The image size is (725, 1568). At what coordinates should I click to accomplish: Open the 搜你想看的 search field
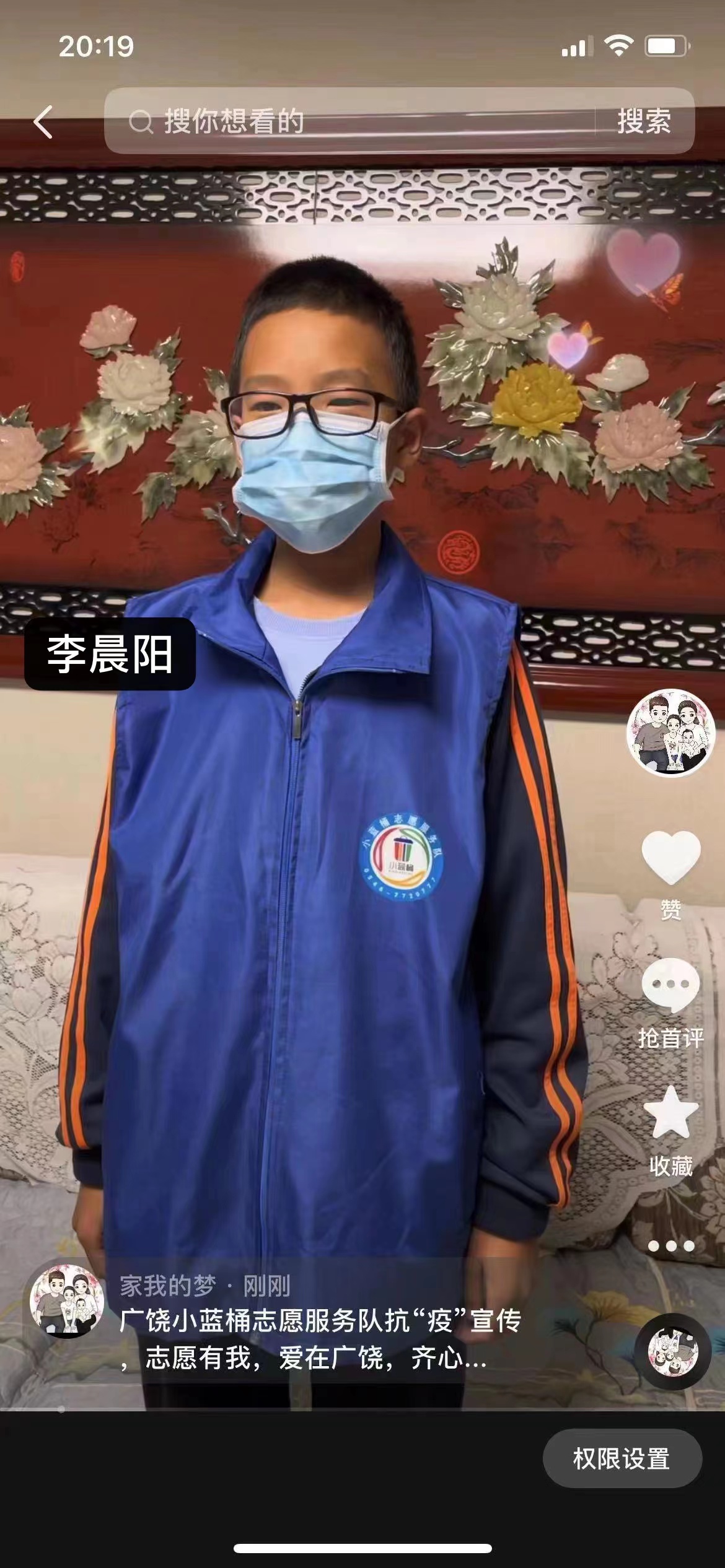[x=349, y=121]
